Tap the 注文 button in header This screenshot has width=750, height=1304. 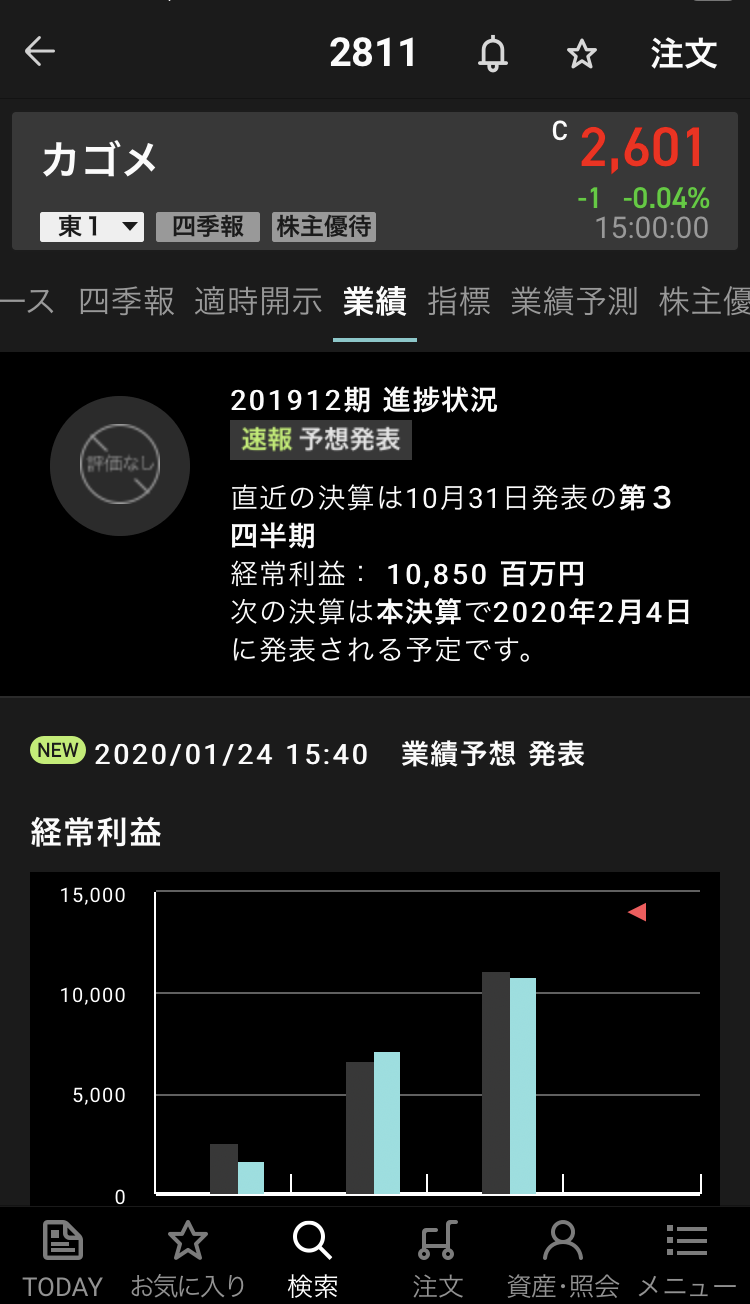coord(684,53)
